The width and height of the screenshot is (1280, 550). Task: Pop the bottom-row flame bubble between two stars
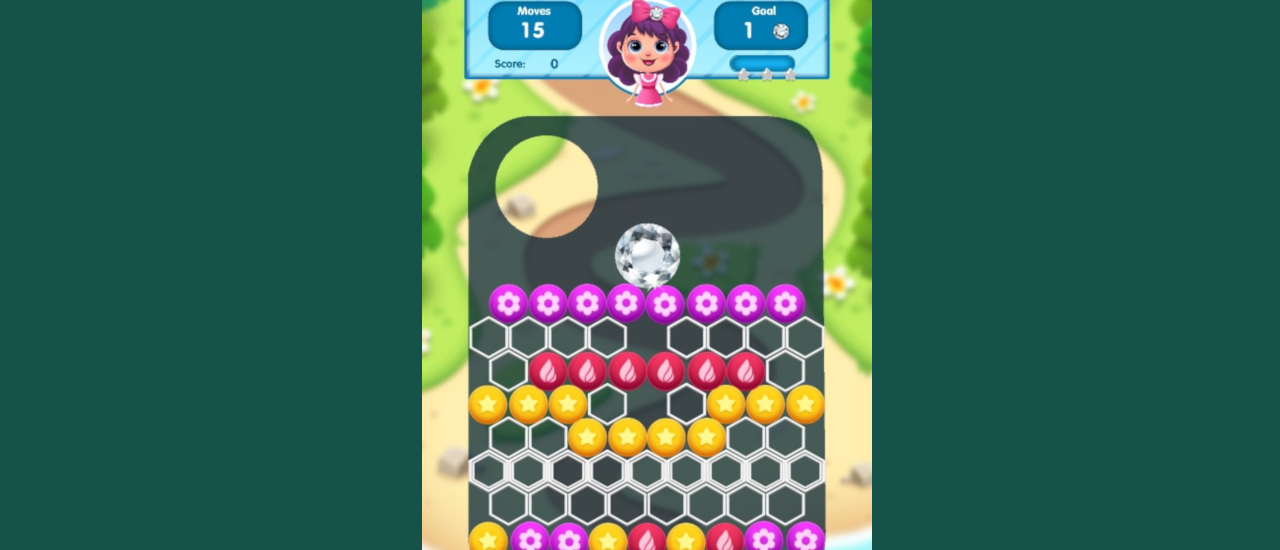point(646,538)
